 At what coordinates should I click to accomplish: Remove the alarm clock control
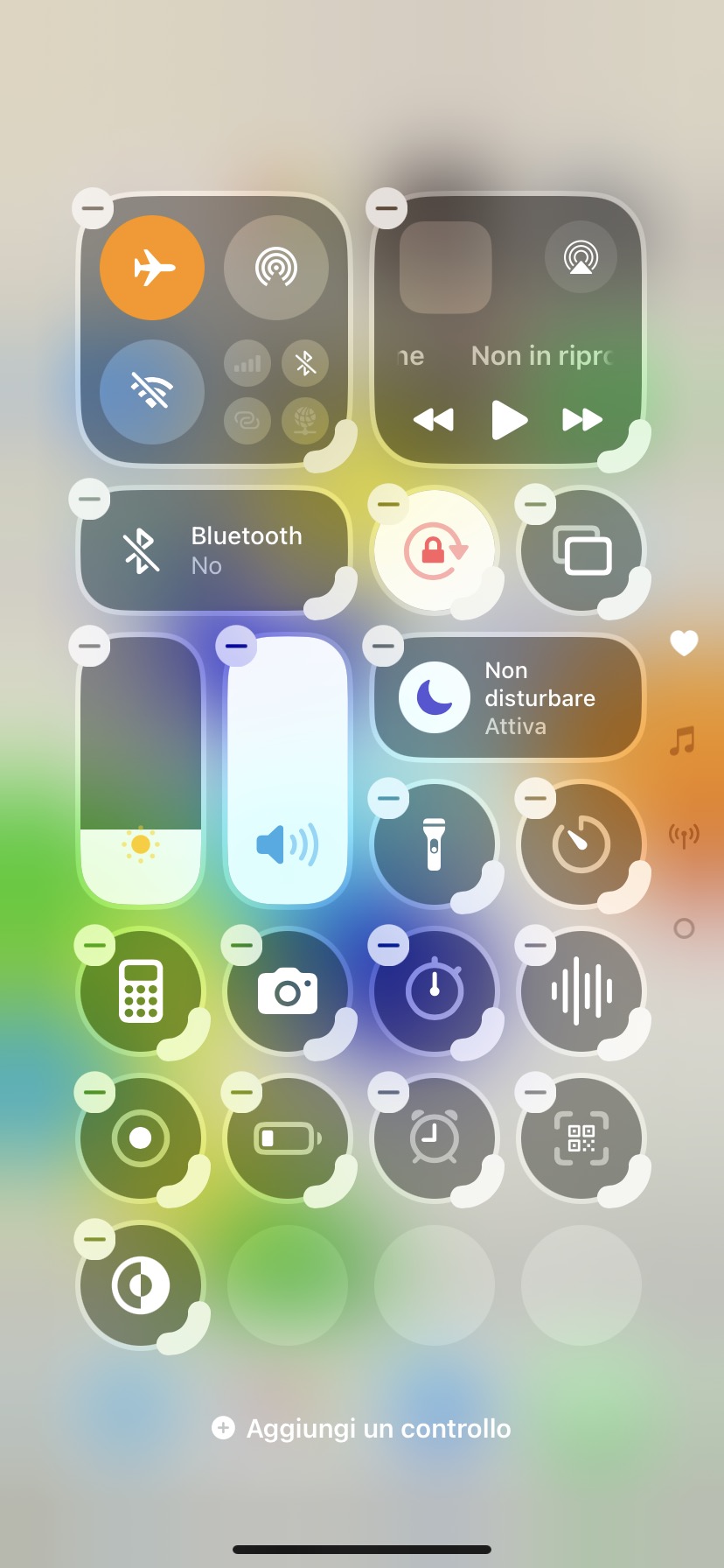[388, 1092]
